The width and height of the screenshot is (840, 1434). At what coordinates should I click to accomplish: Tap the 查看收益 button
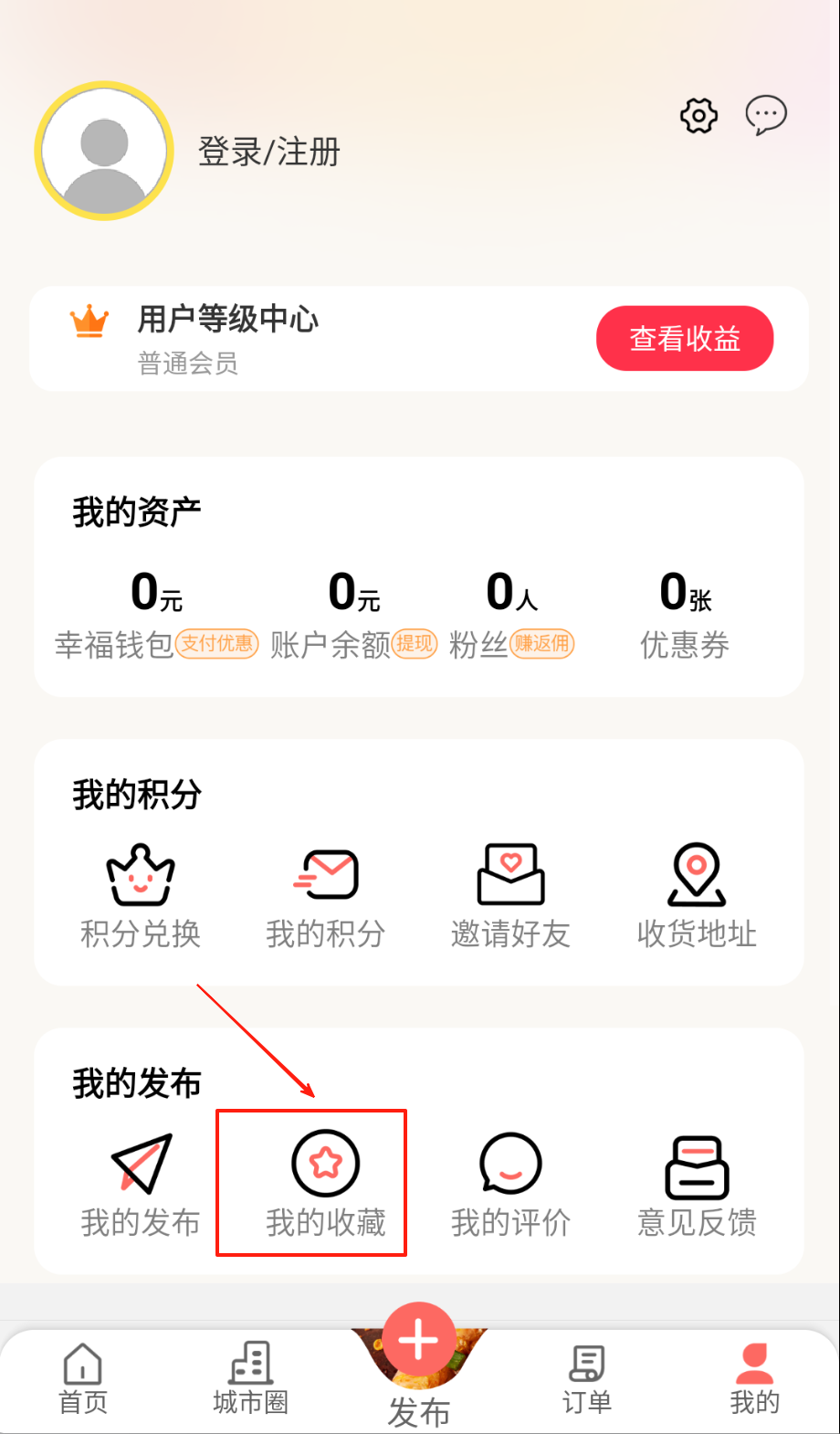(685, 339)
